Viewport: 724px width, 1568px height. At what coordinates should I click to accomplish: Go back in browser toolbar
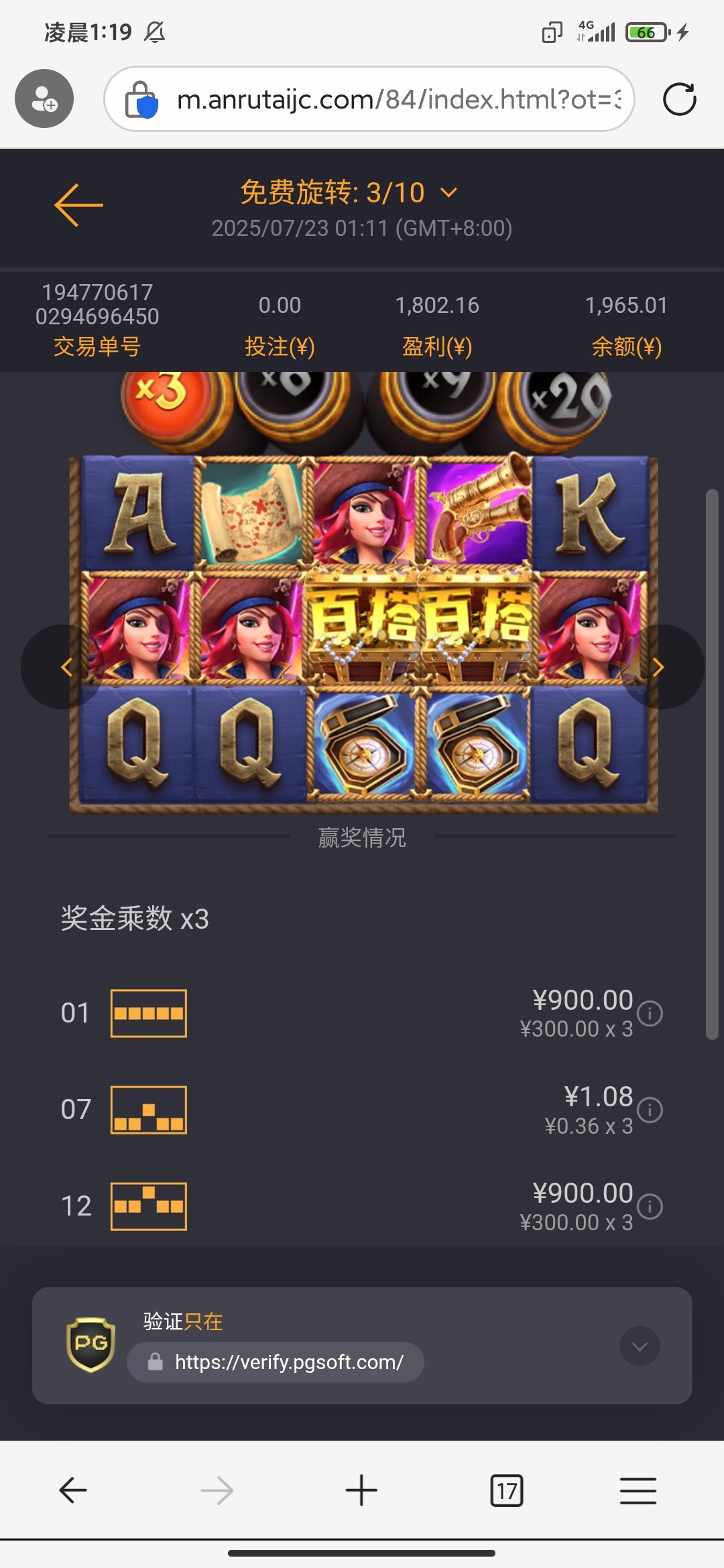(x=73, y=1490)
